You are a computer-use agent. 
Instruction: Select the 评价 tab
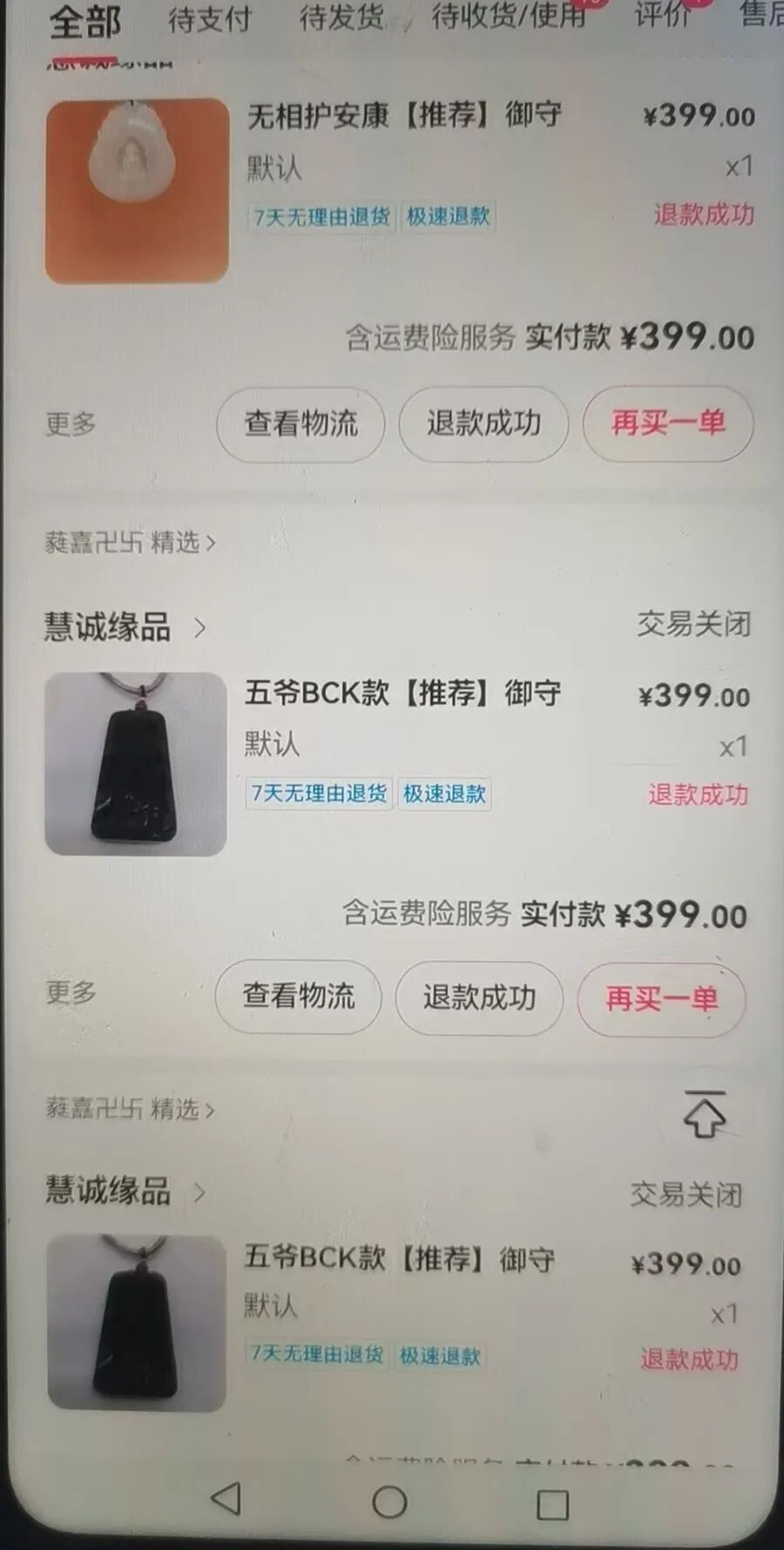(660, 17)
